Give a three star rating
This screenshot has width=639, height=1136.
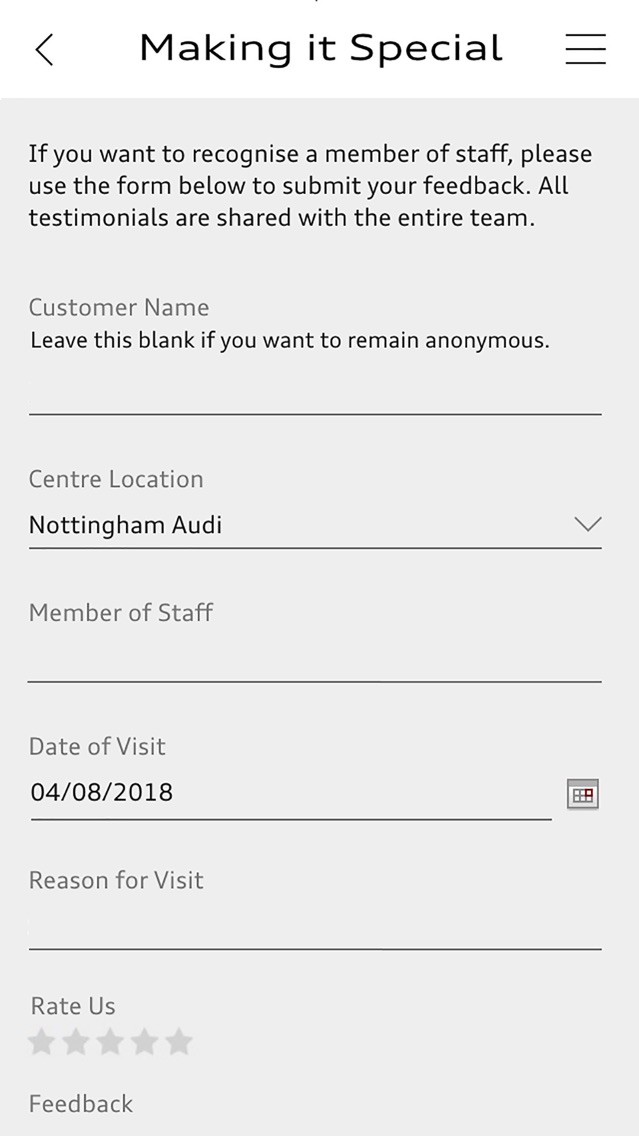point(110,1042)
